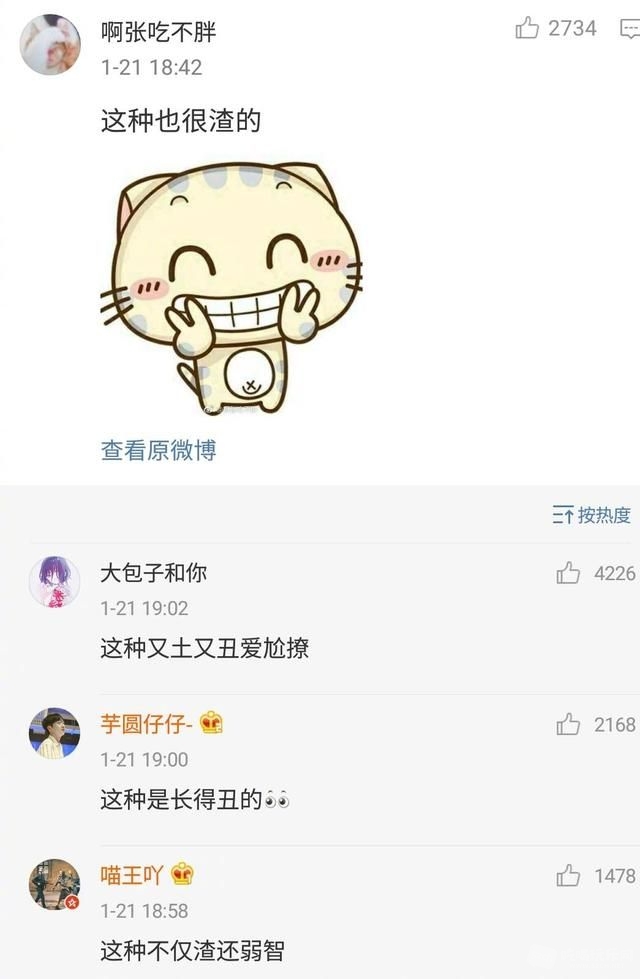This screenshot has width=640, height=979.
Task: Open 啊张吃不胖's profile avatar
Action: [50, 46]
